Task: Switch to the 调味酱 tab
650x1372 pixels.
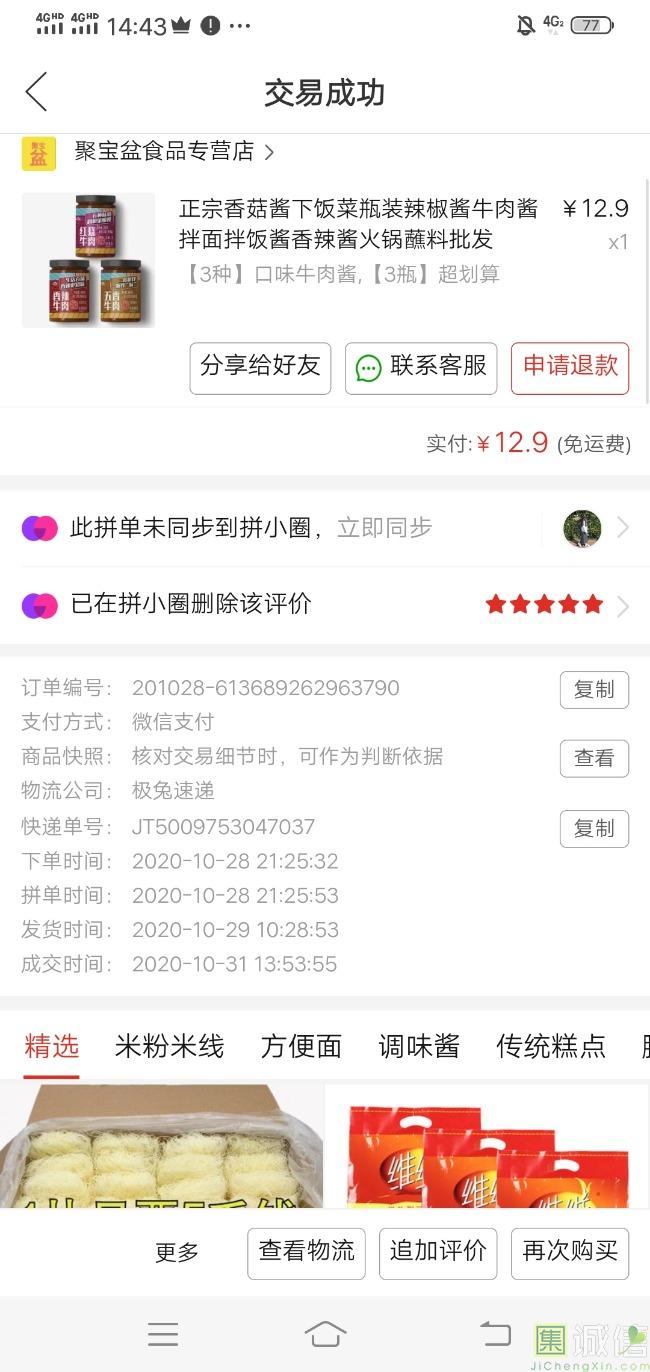Action: point(419,1047)
